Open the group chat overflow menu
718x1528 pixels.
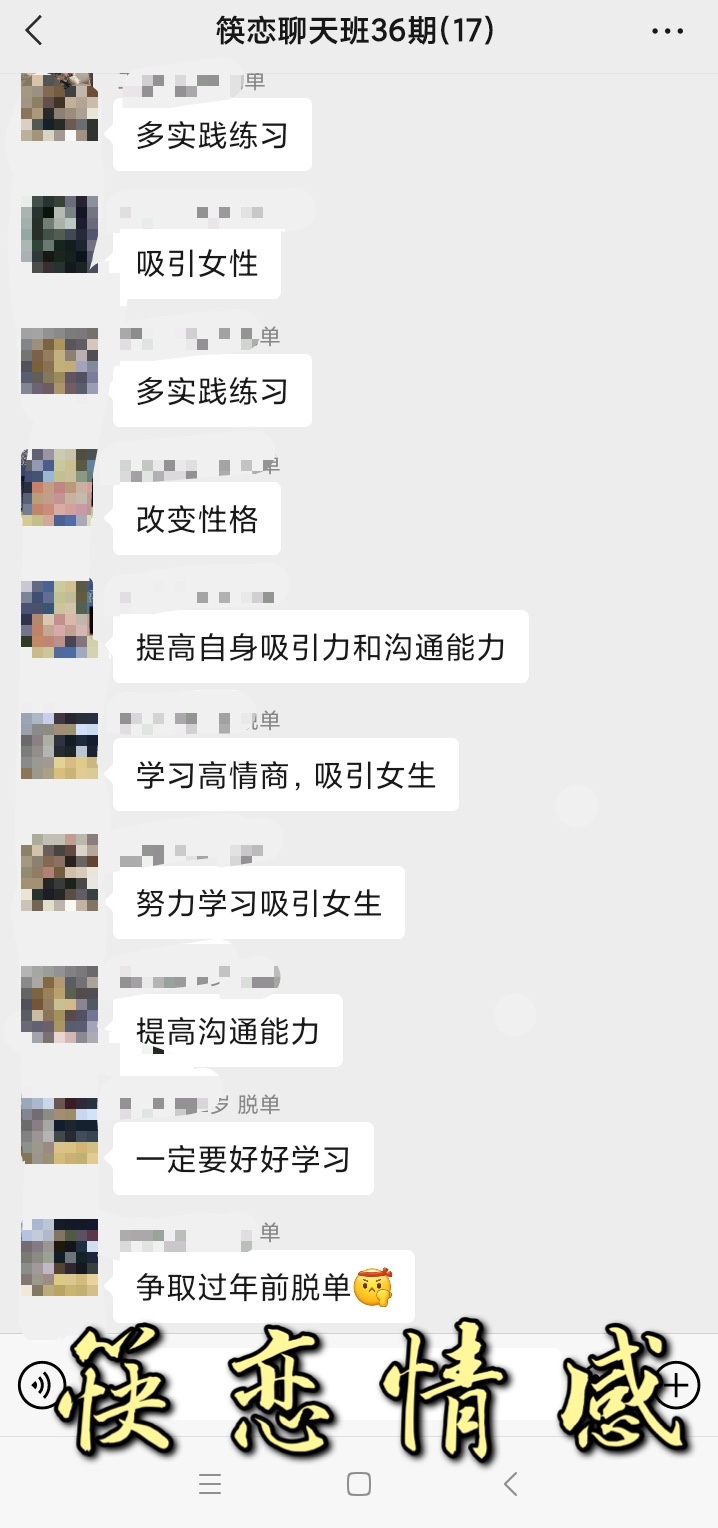click(667, 32)
